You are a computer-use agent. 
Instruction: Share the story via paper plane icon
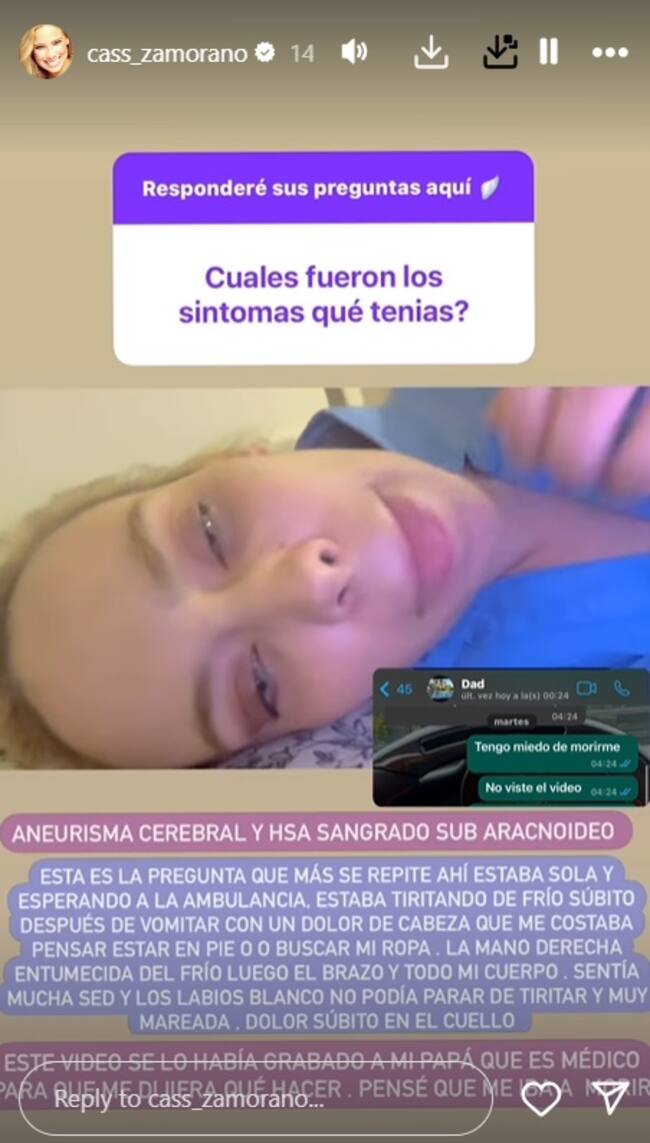(x=611, y=1100)
